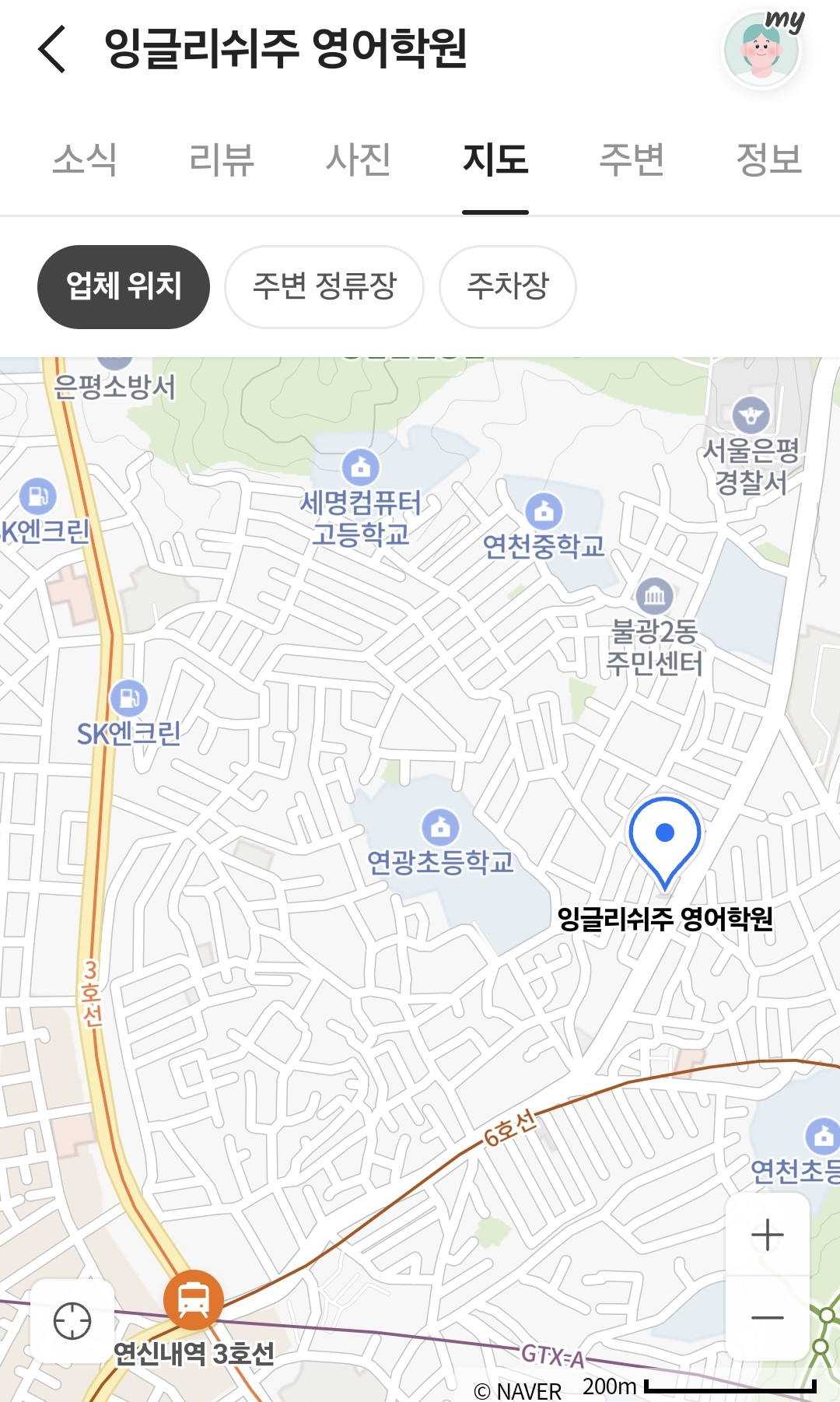This screenshot has width=840, height=1402.
Task: Open the 정보 tab
Action: [x=768, y=159]
